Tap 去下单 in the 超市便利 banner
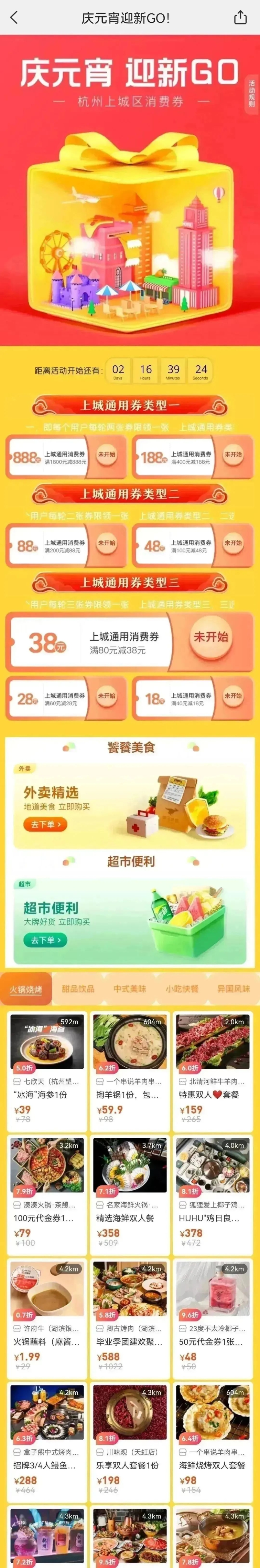Image resolution: width=260 pixels, height=1568 pixels. pos(45,940)
